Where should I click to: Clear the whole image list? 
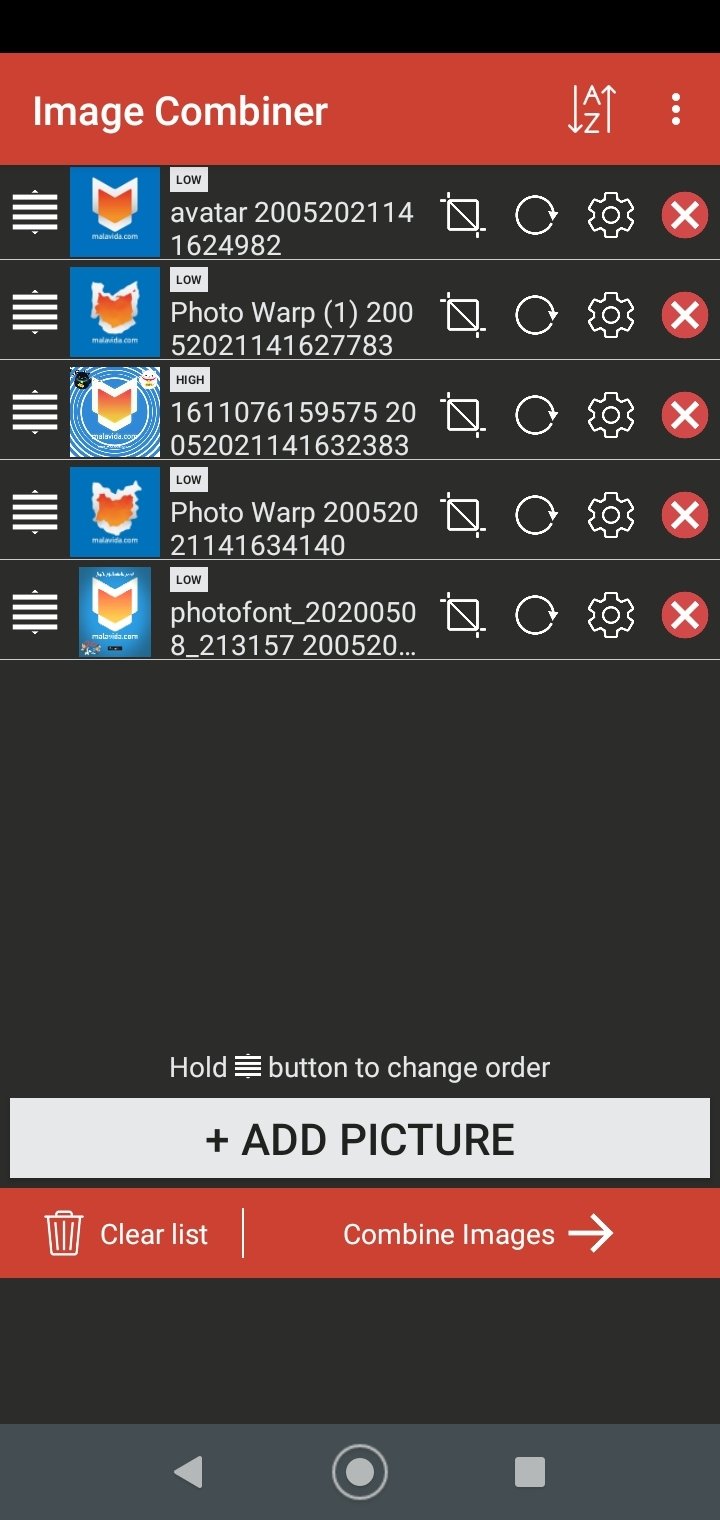[126, 1233]
